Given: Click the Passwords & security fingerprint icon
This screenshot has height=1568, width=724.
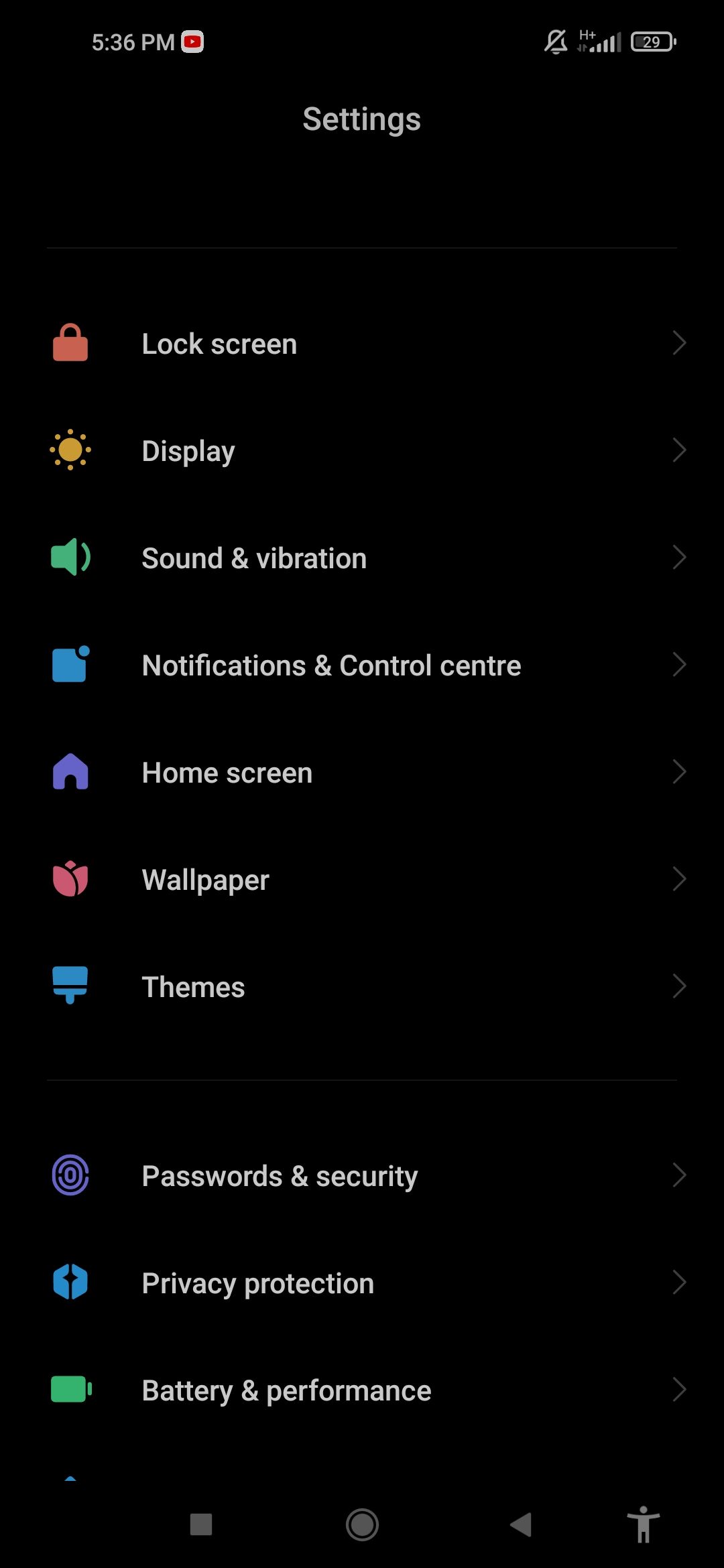Looking at the screenshot, I should click(69, 1175).
